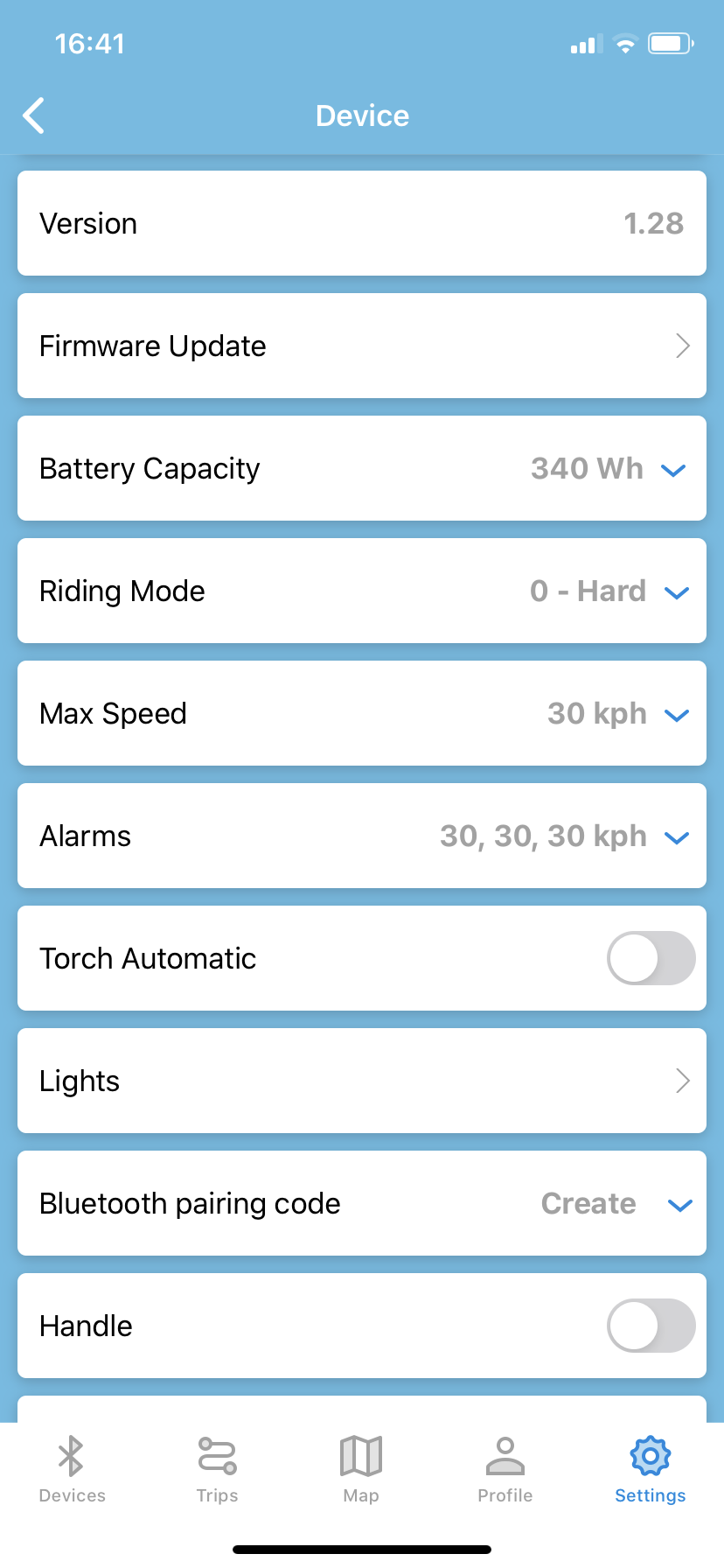Select the Settings tab
724x1568 pixels.
pyautogui.click(x=651, y=1470)
